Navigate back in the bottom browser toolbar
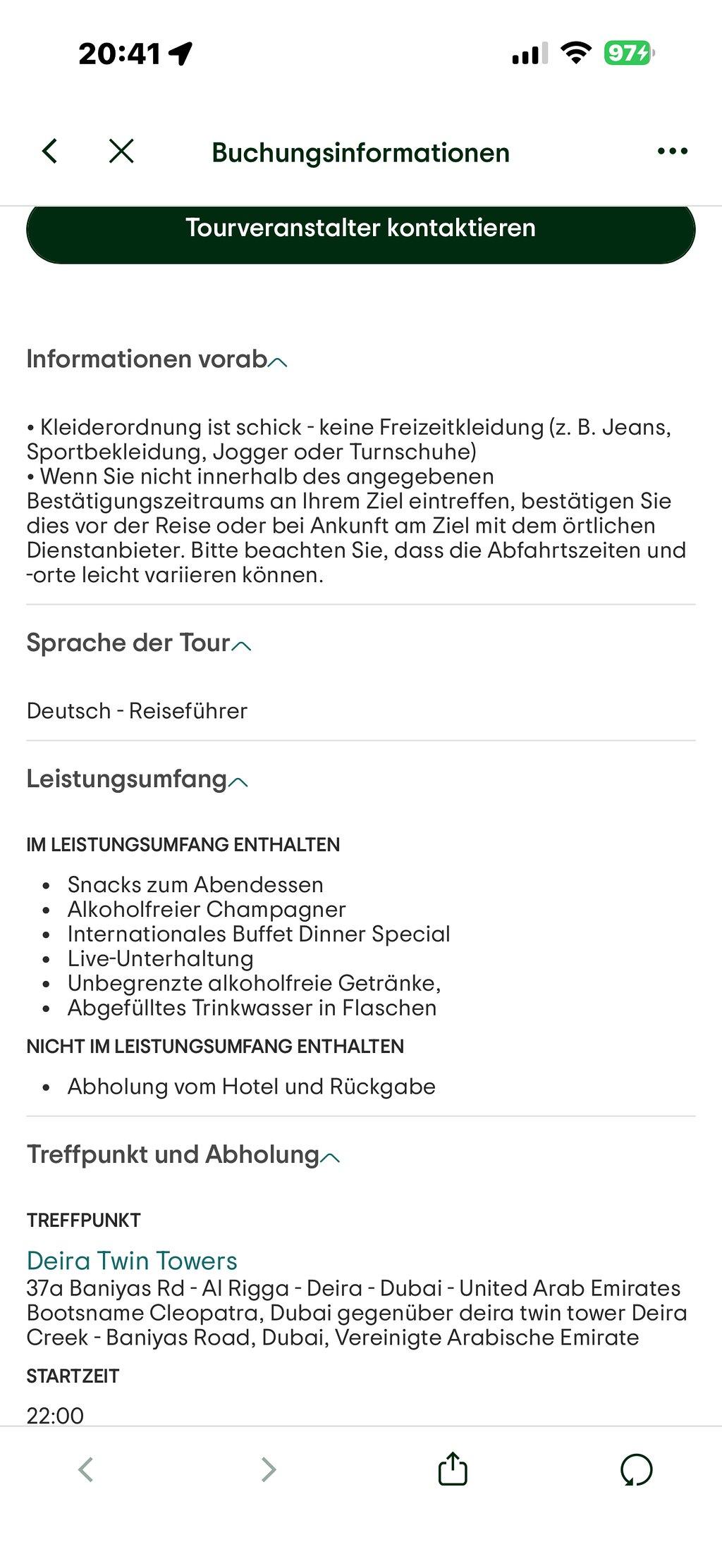Image resolution: width=722 pixels, height=1568 pixels. click(x=85, y=1469)
